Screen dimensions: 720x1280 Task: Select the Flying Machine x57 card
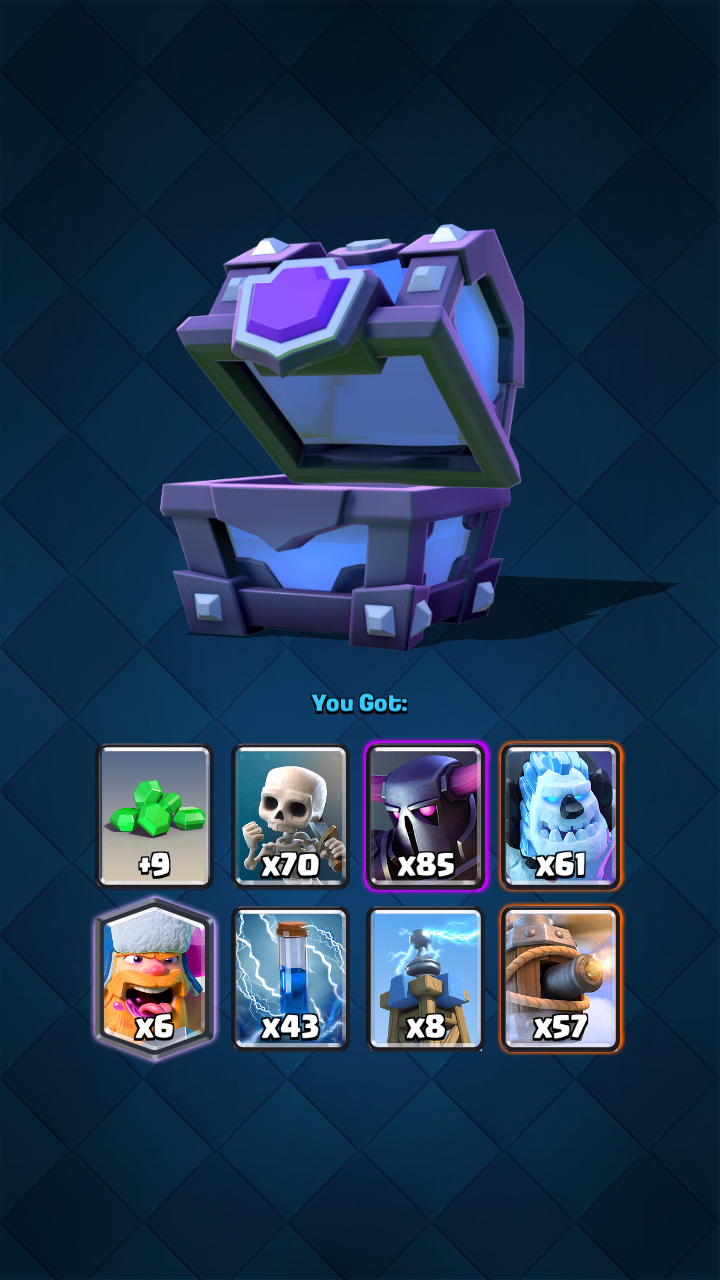tap(561, 978)
